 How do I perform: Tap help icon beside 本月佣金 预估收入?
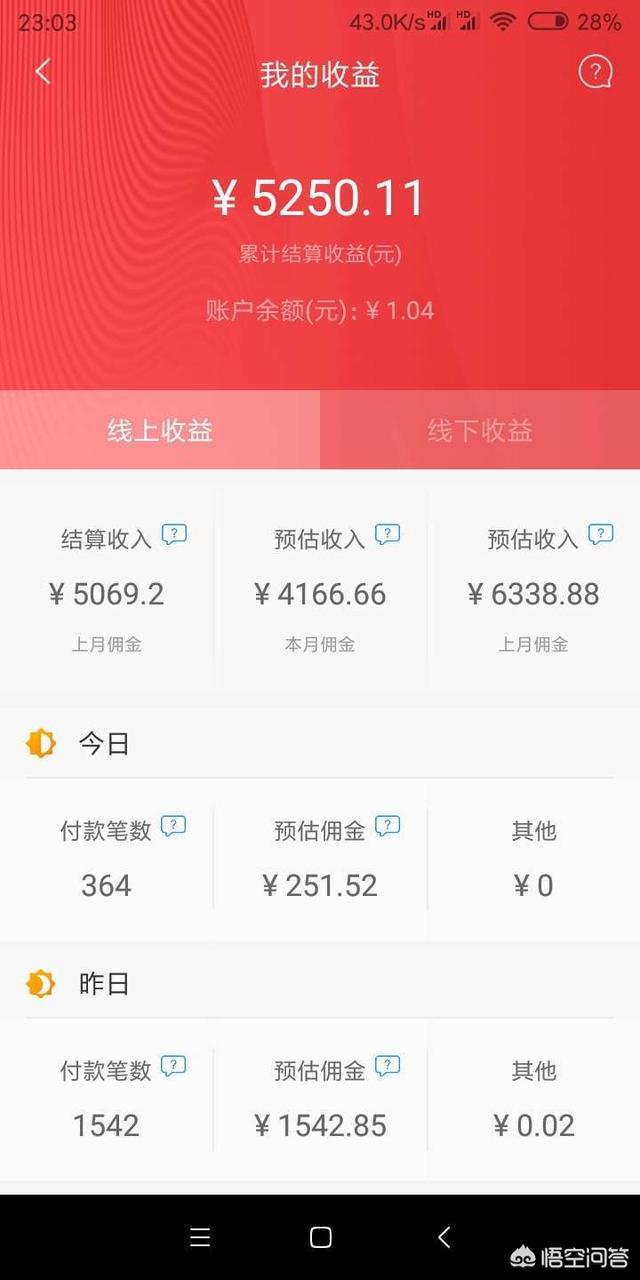tap(387, 535)
